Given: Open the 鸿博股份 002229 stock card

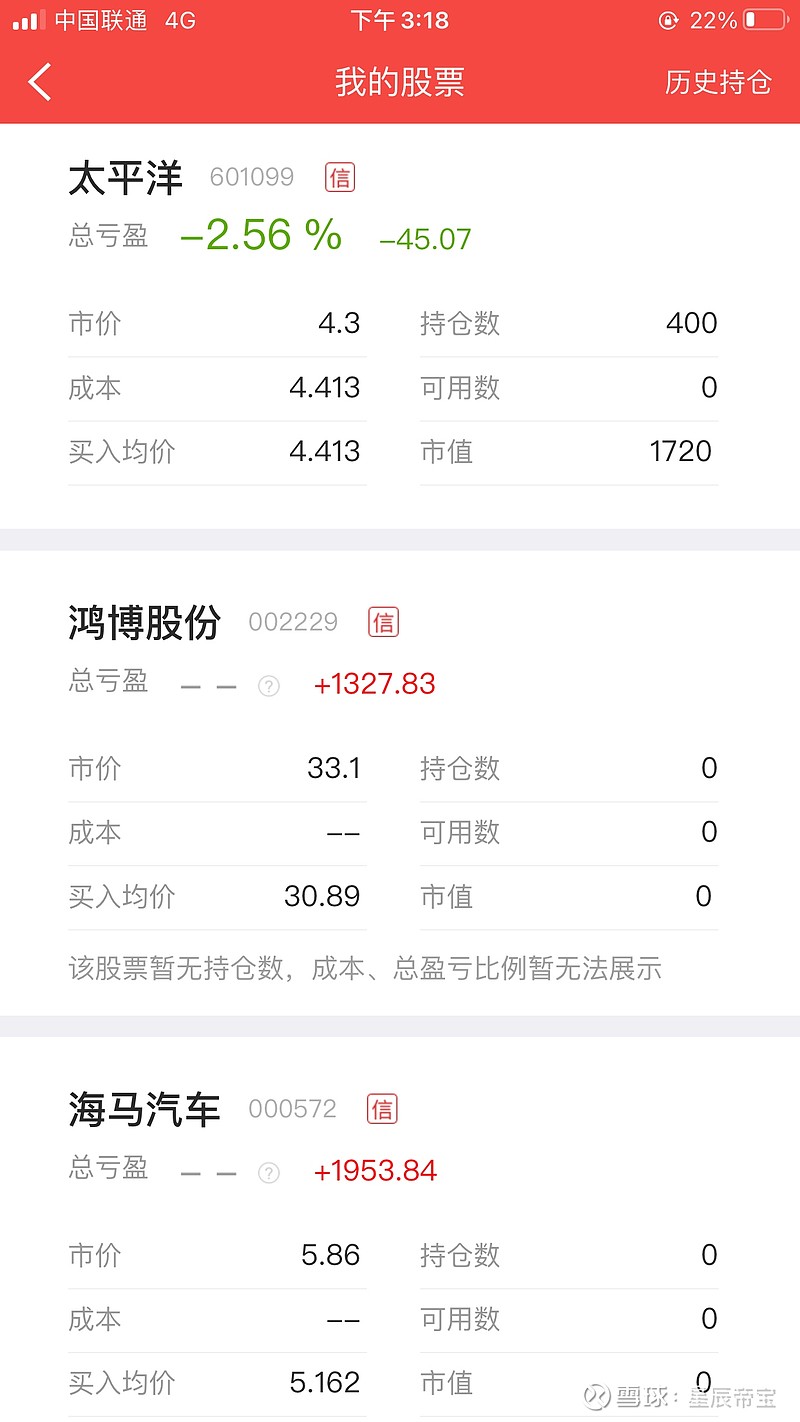Looking at the screenshot, I should [400, 783].
